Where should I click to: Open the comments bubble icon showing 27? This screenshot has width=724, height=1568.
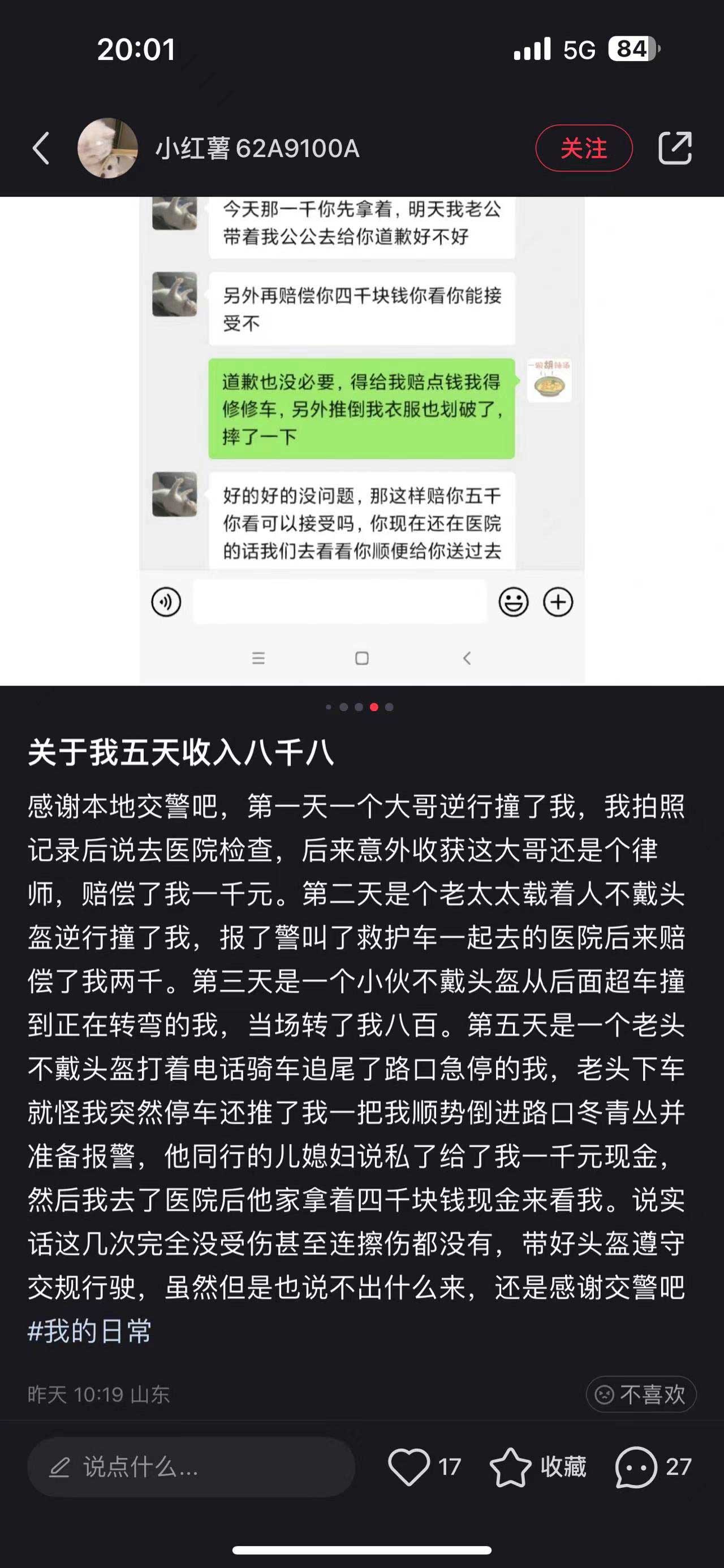click(636, 1467)
